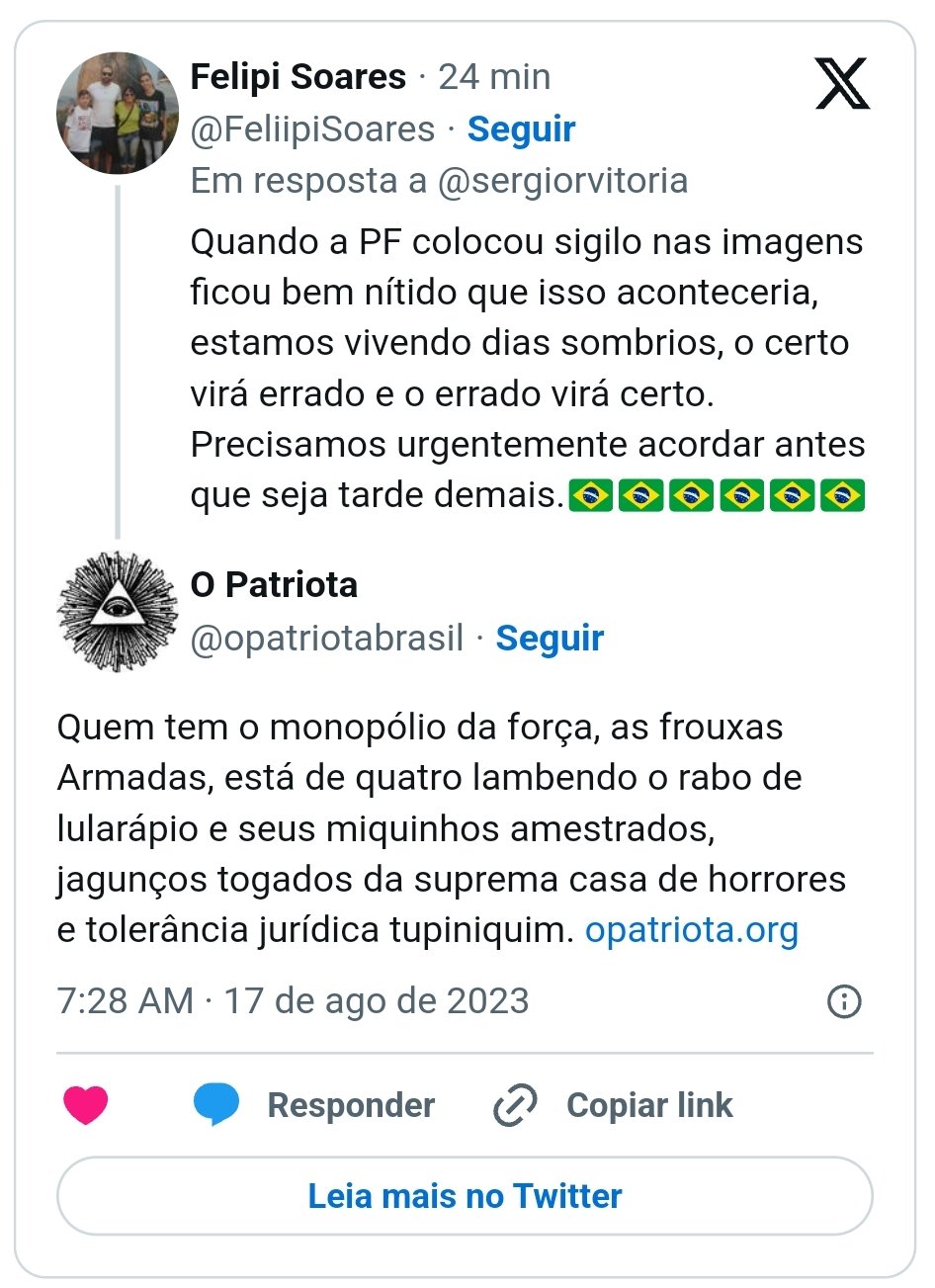
Task: Open the tweet info icon
Action: point(843,1001)
